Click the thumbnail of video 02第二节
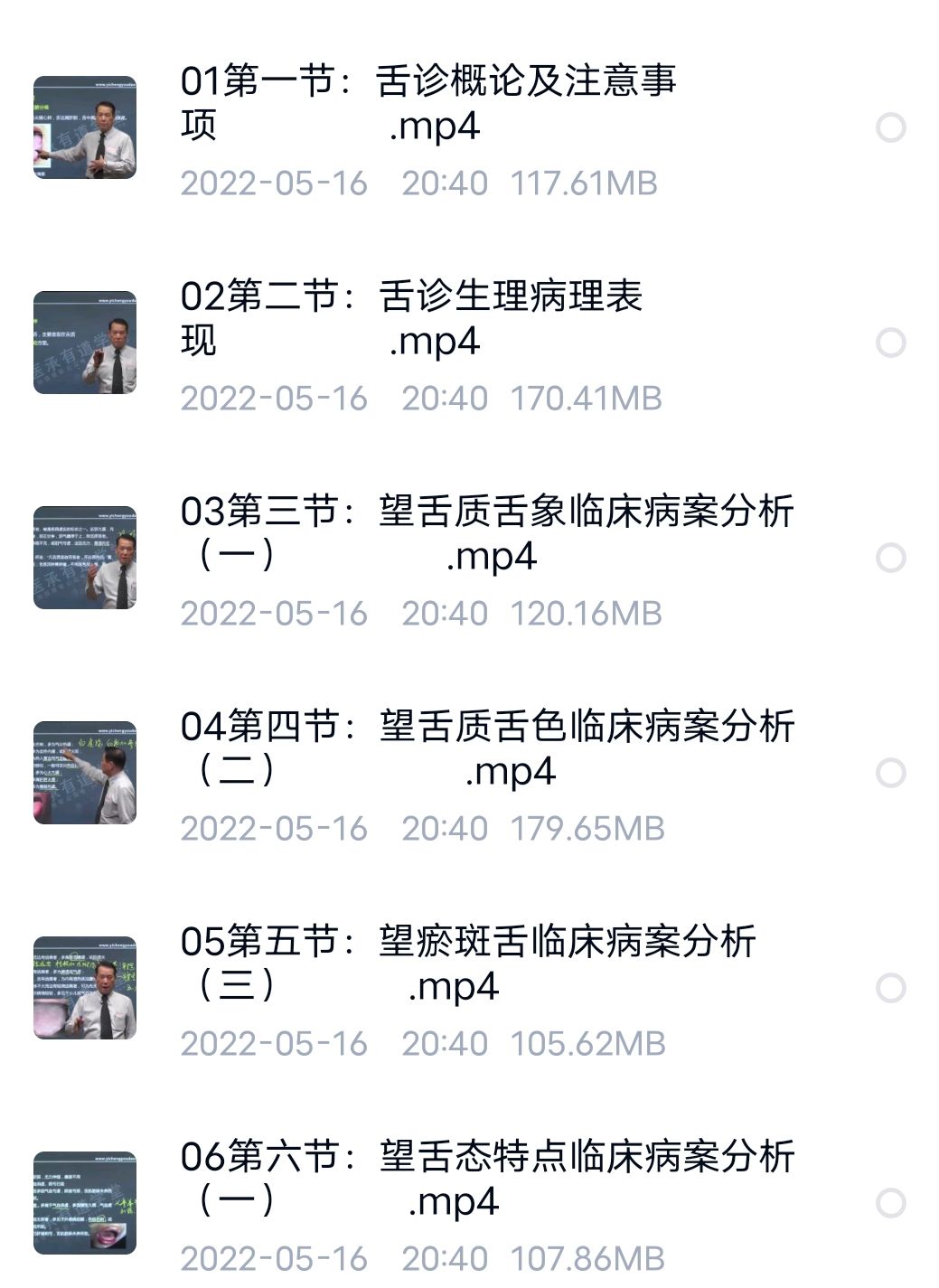 click(88, 342)
